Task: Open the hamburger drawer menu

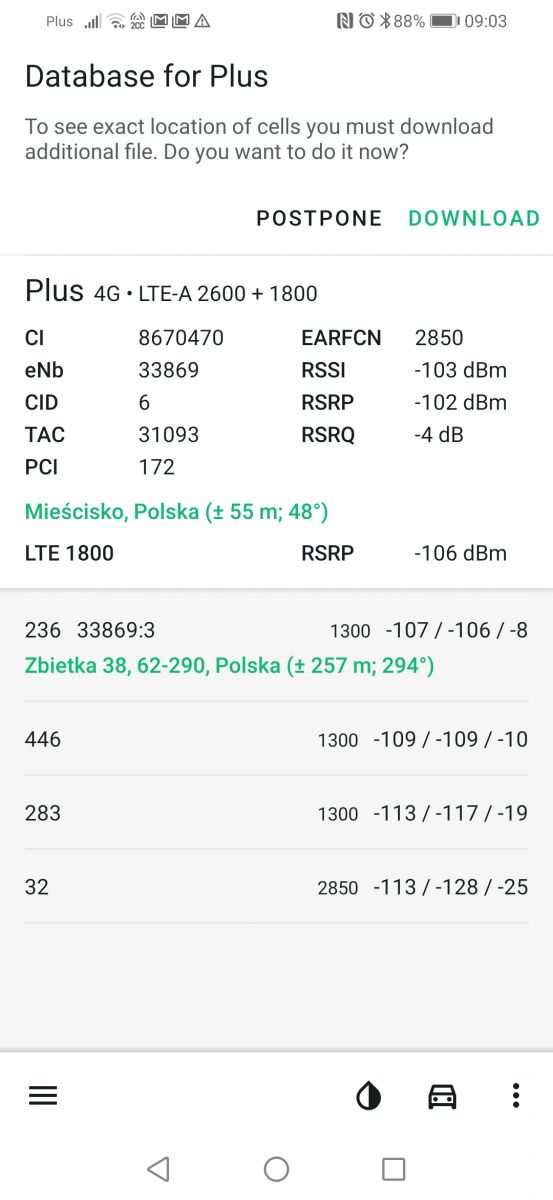Action: [x=43, y=1096]
